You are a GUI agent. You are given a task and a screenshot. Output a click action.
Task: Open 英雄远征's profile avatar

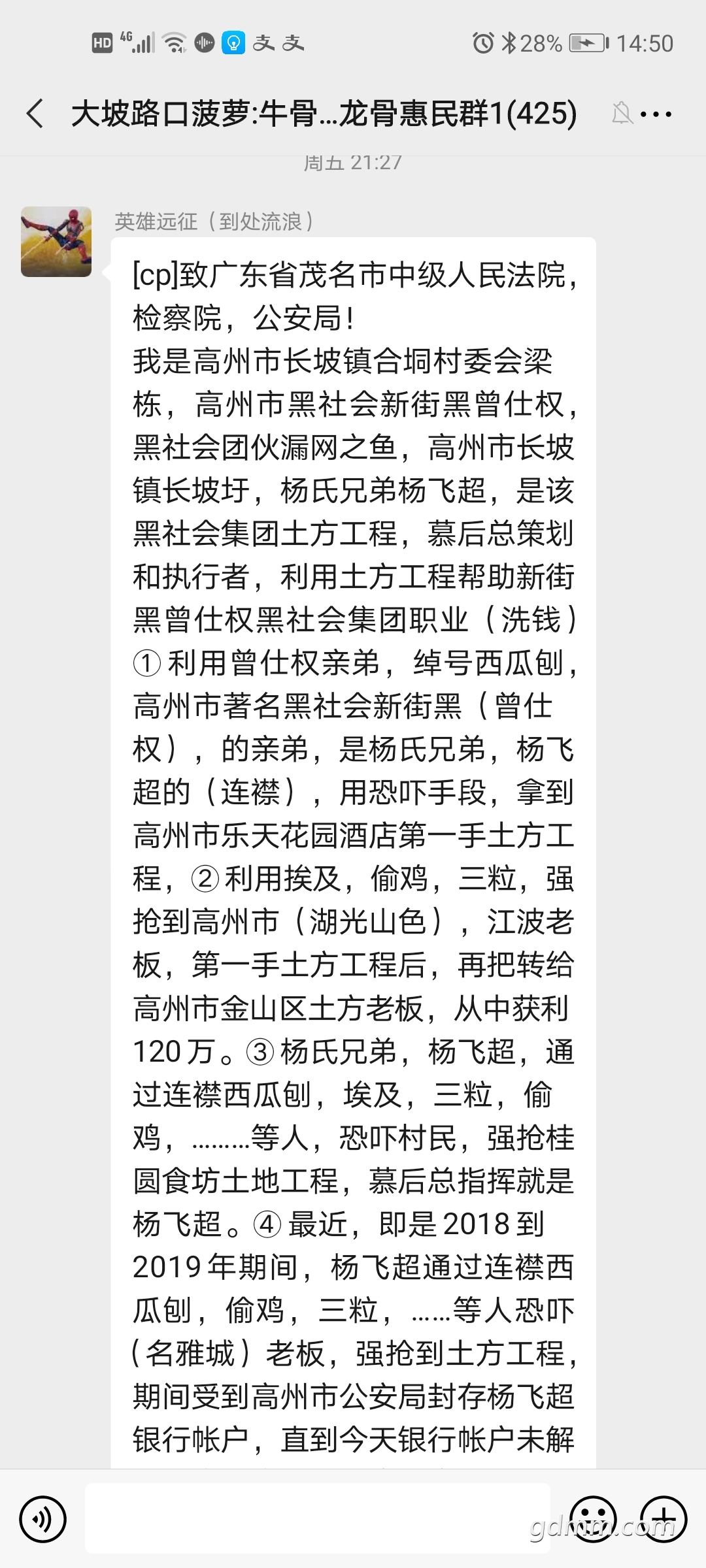pyautogui.click(x=56, y=242)
